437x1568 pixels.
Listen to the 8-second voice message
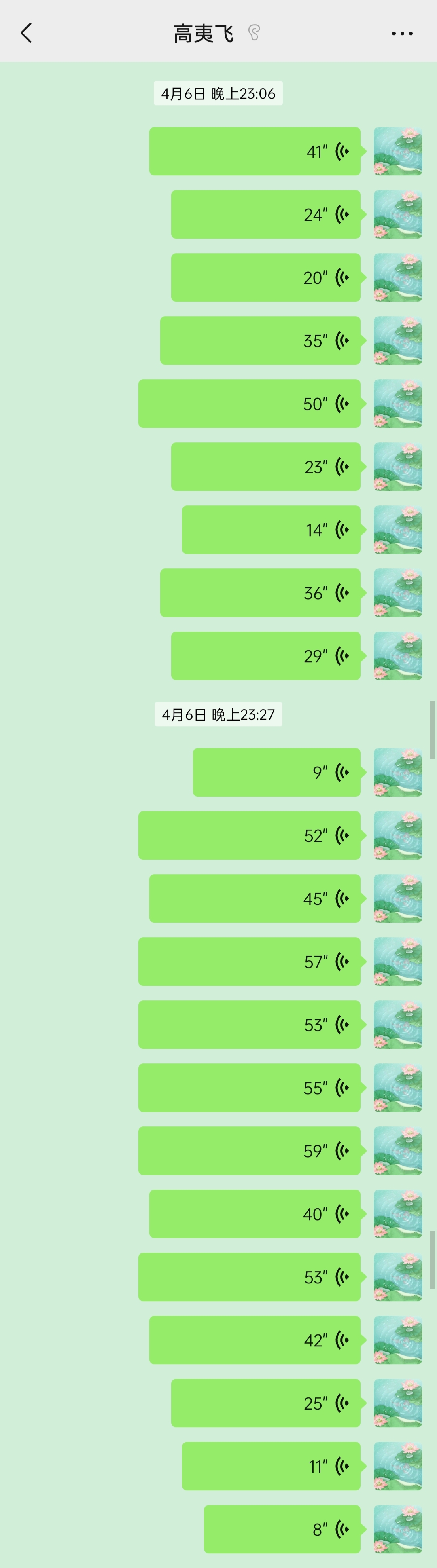pyautogui.click(x=282, y=1529)
